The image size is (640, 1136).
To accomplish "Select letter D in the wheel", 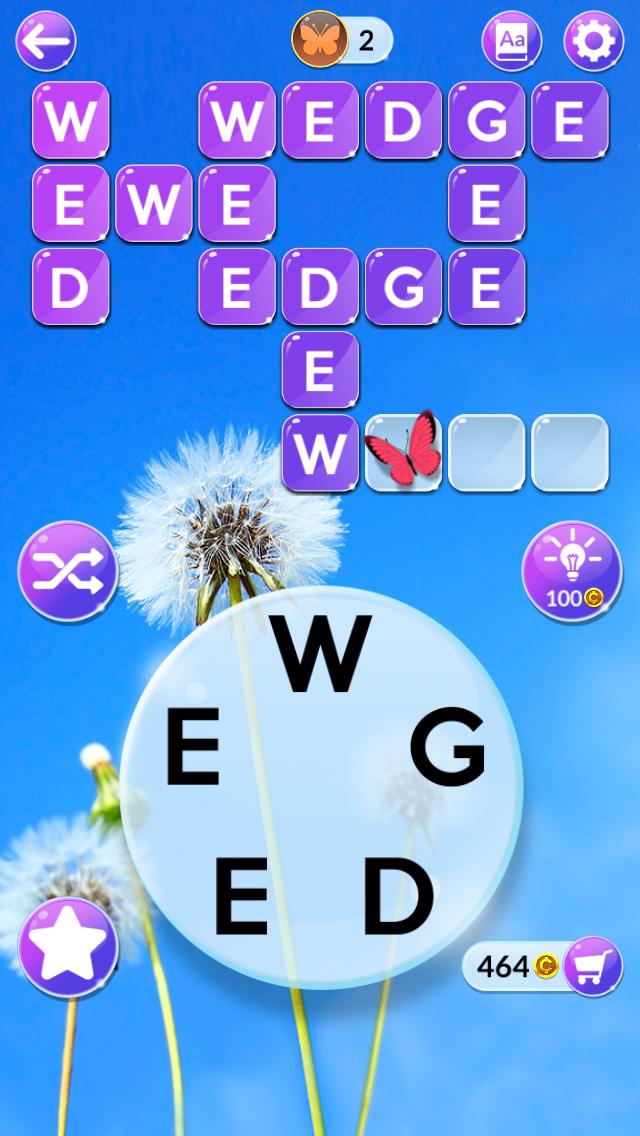I will click(x=399, y=896).
